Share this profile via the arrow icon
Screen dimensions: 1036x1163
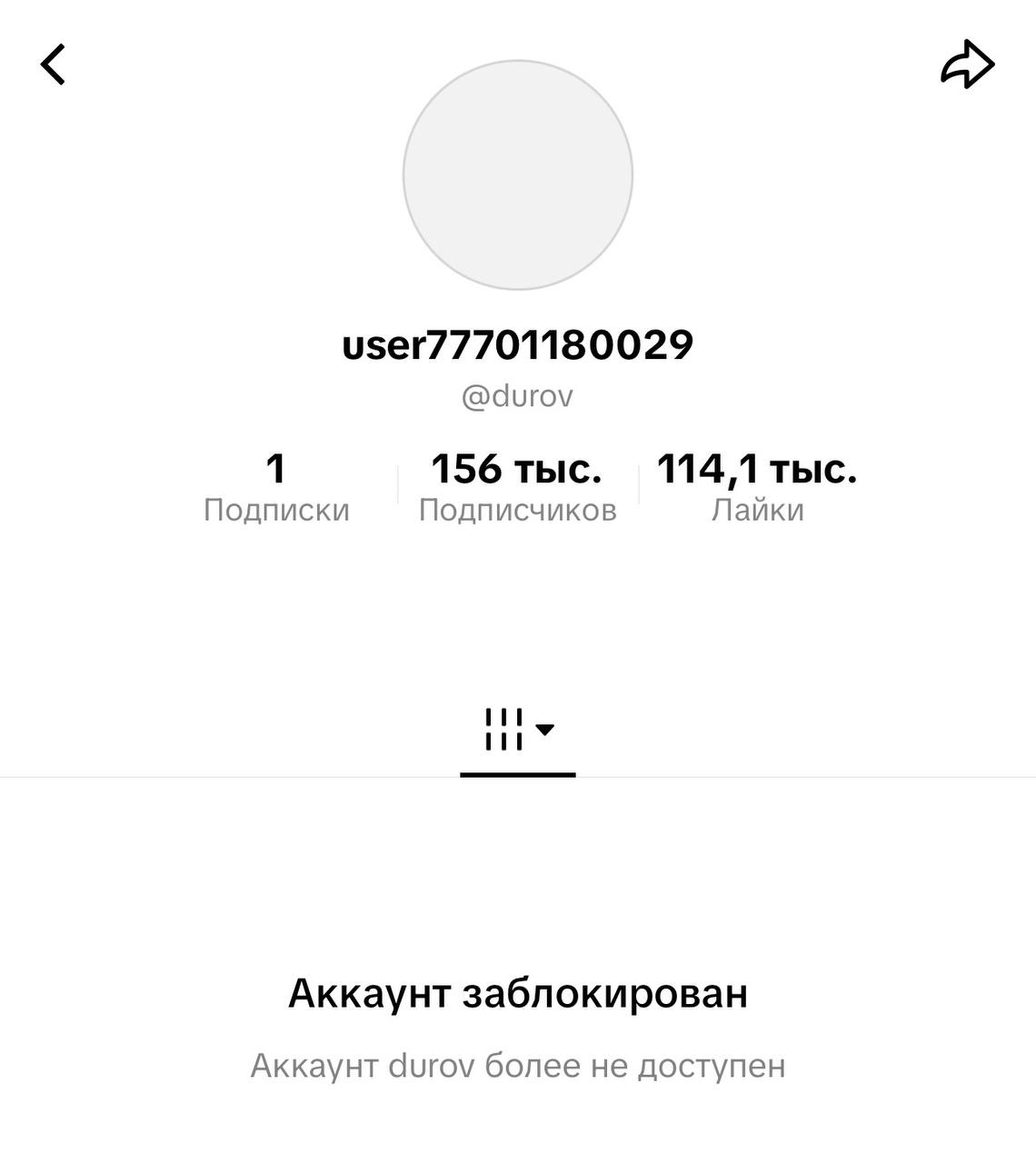[x=966, y=65]
